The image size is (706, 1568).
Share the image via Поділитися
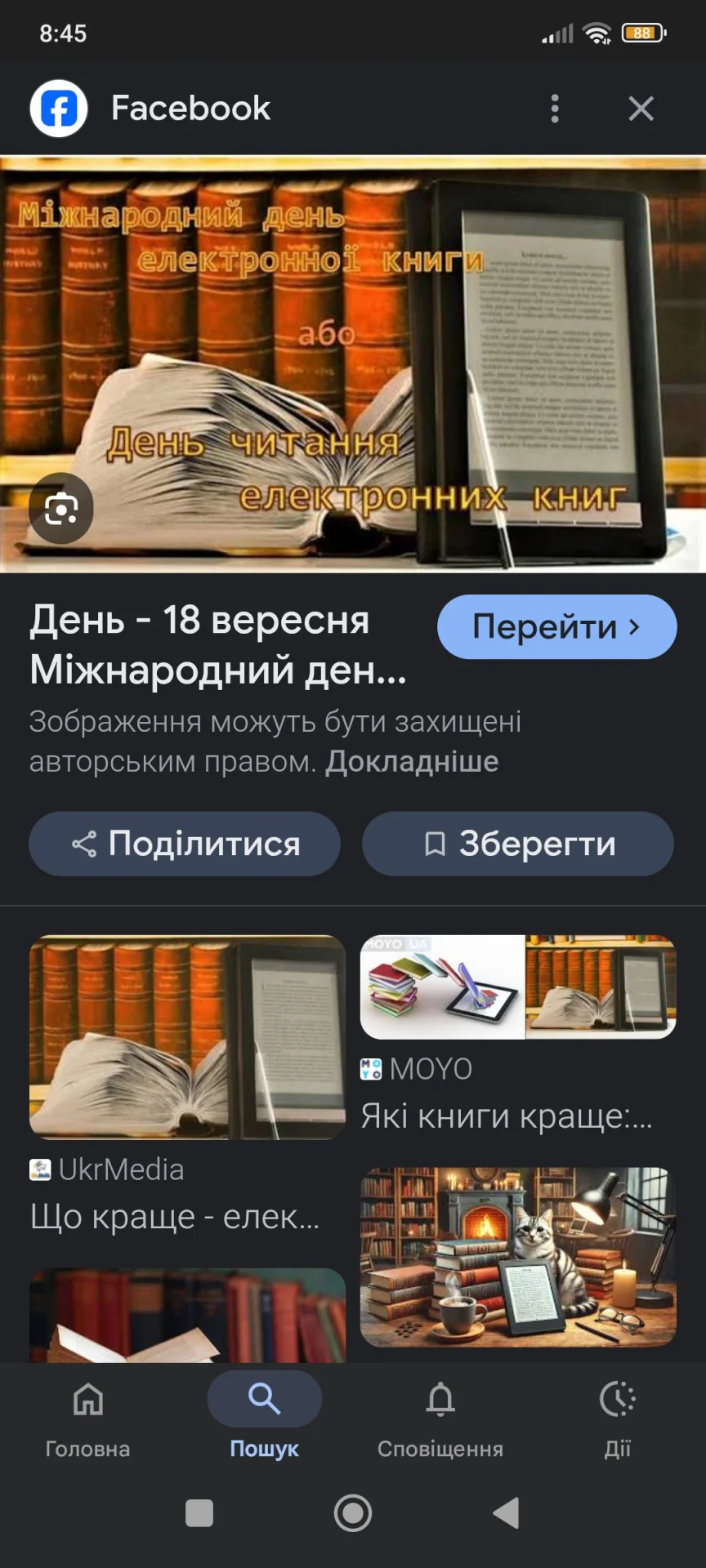coord(185,844)
